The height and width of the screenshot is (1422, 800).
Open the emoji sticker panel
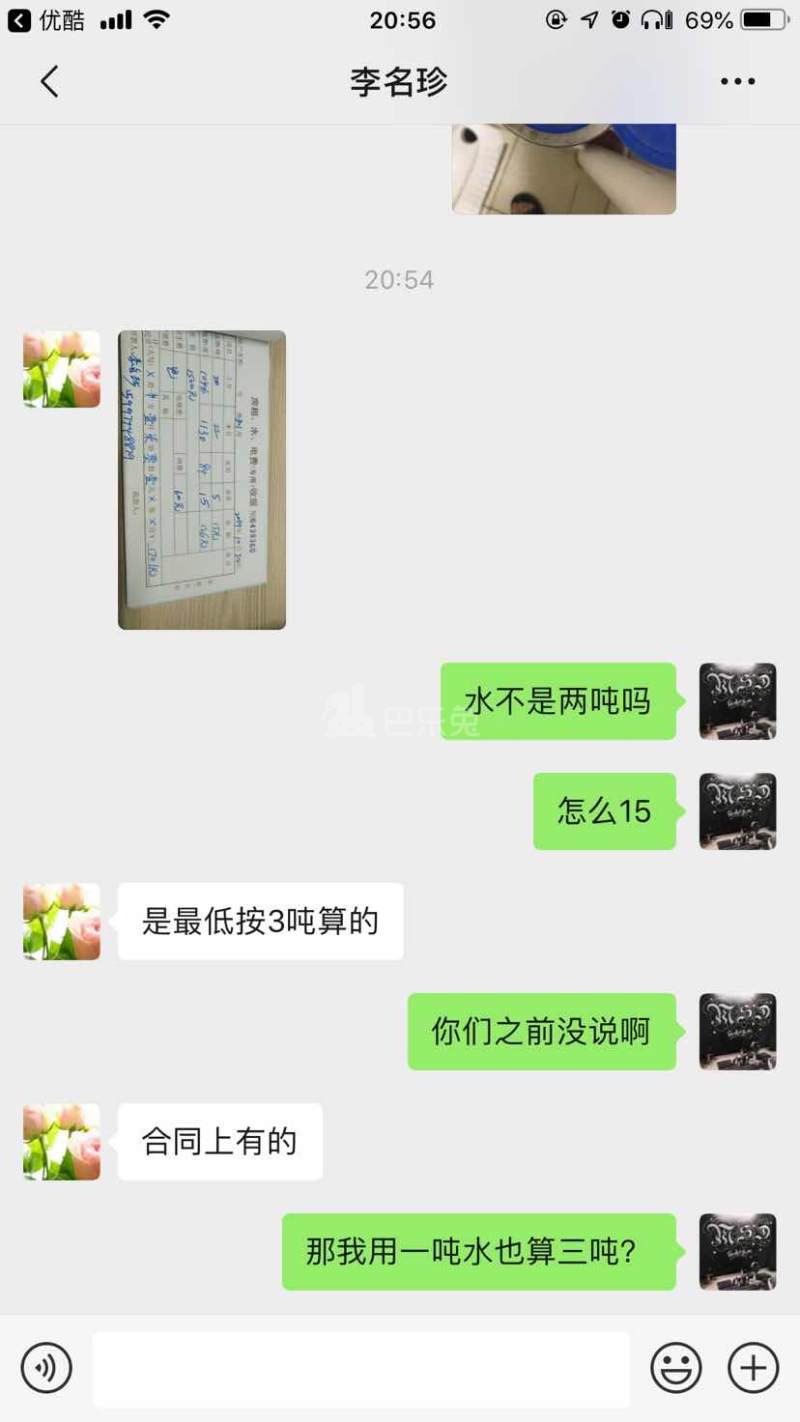(676, 1368)
